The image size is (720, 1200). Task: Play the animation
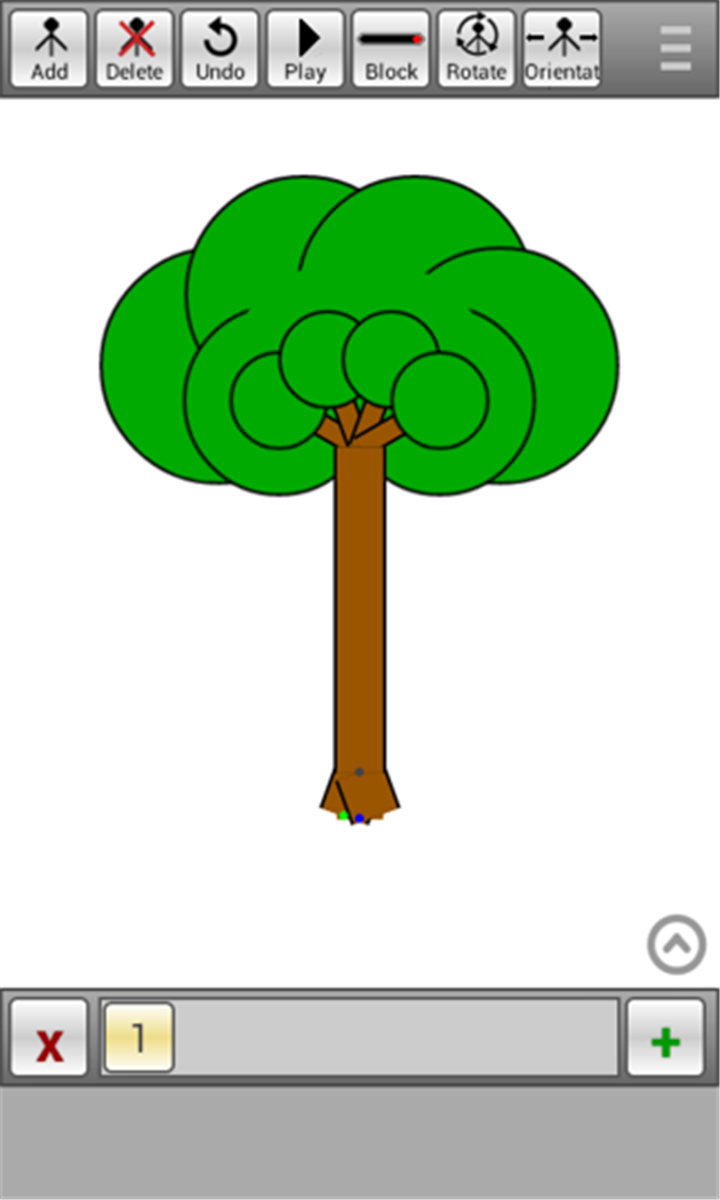coord(305,48)
